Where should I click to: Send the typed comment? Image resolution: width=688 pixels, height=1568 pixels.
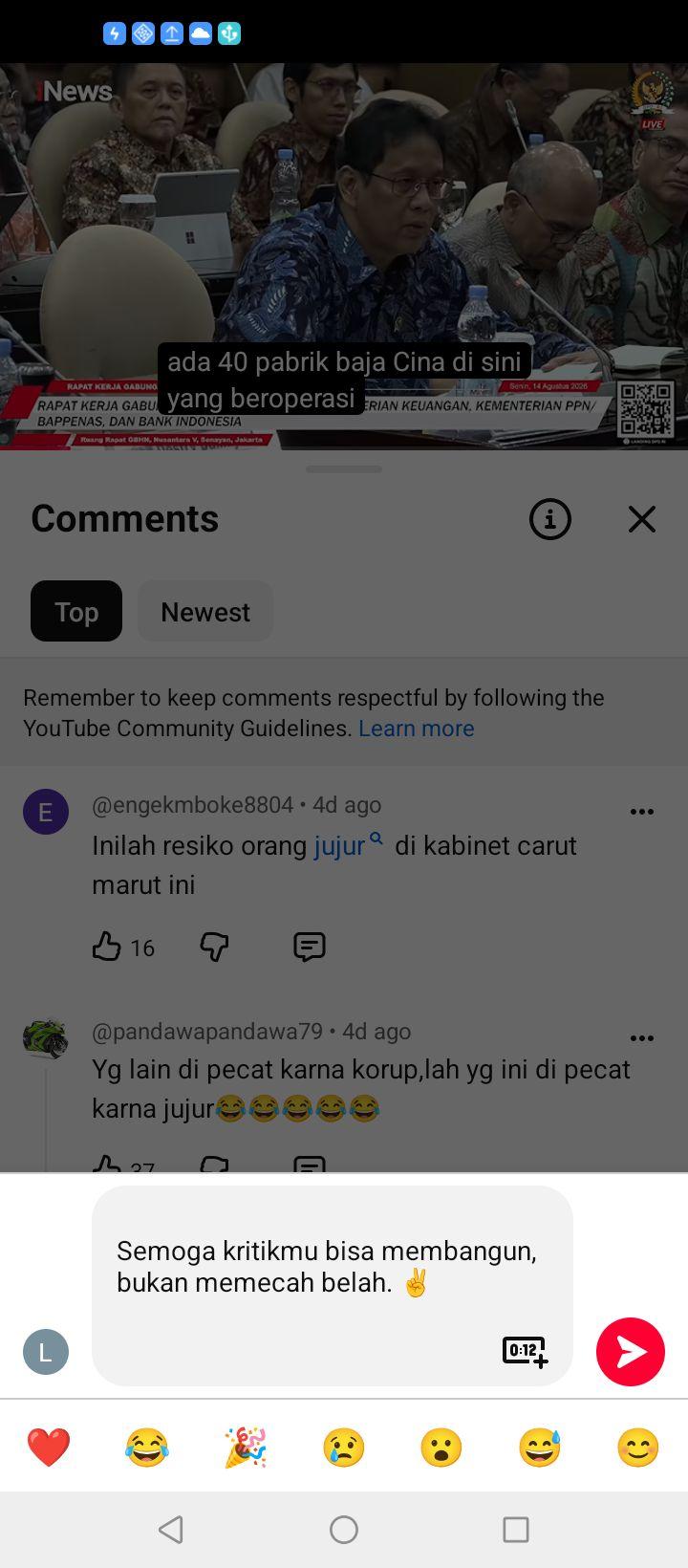[631, 1351]
